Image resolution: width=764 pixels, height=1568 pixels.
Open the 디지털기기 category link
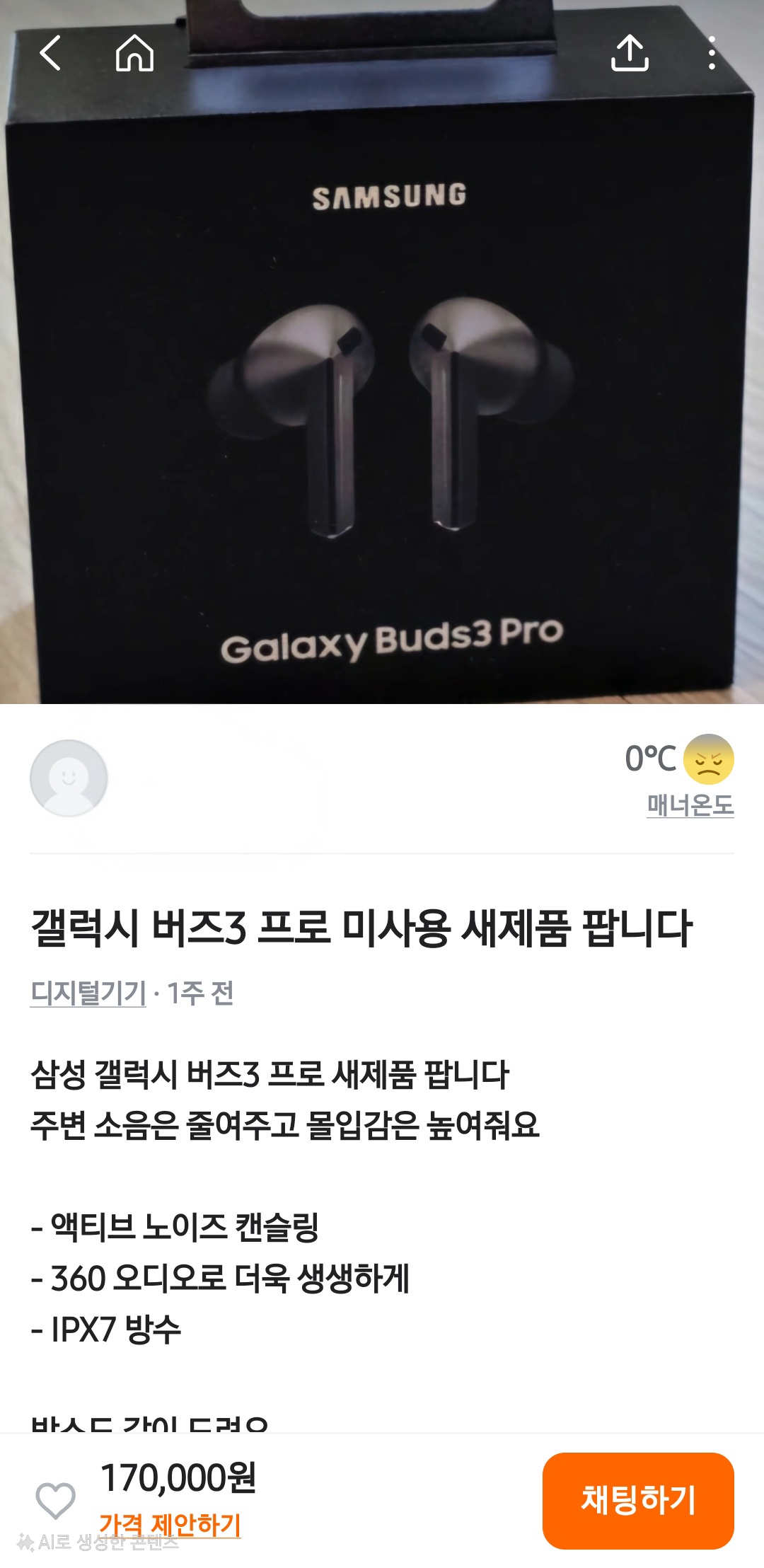click(x=88, y=993)
